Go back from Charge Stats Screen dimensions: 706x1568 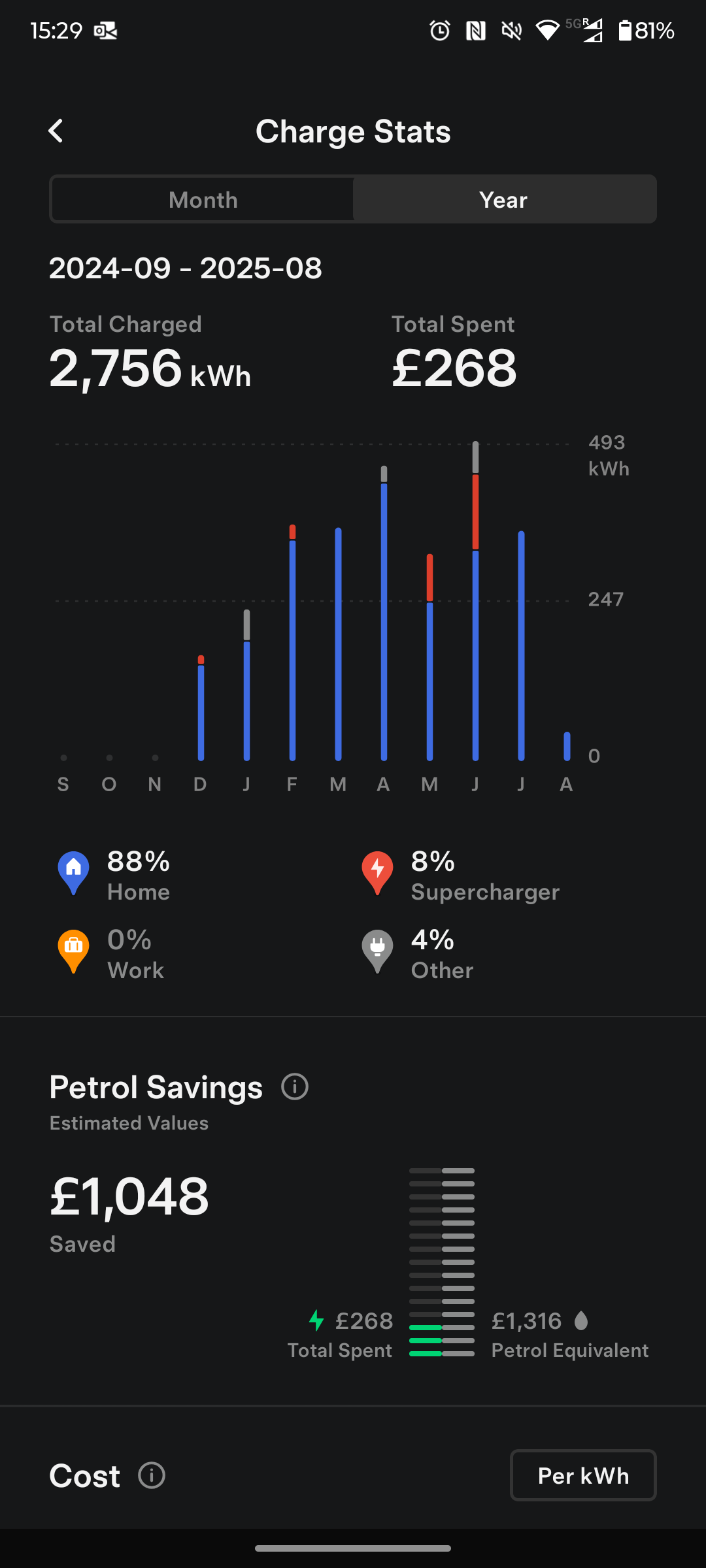[56, 131]
